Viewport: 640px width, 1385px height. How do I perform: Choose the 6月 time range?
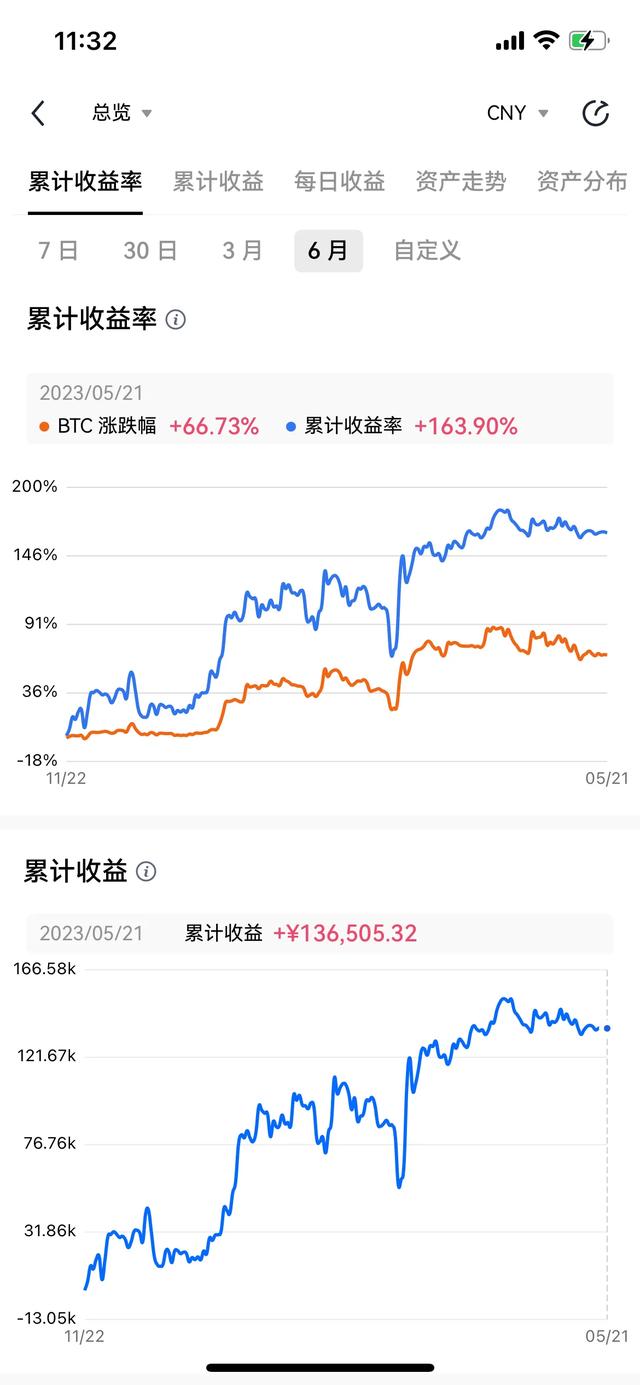coord(328,250)
